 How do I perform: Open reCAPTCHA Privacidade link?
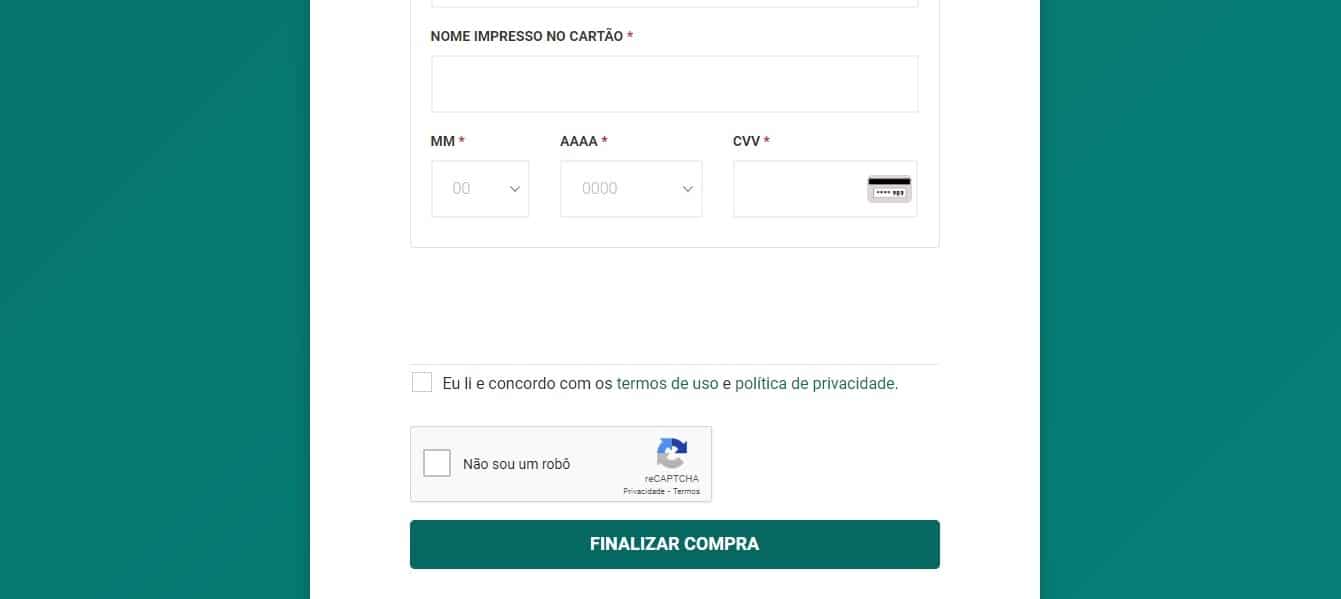coord(644,491)
